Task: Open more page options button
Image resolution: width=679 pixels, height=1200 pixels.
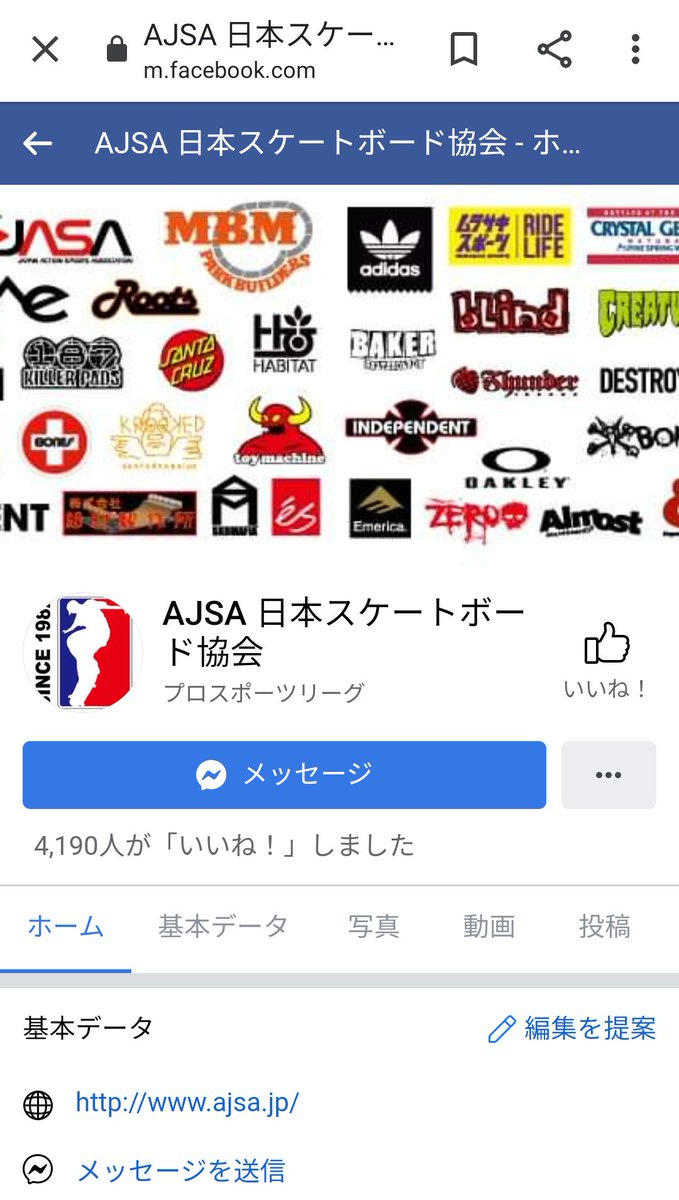Action: click(x=608, y=775)
